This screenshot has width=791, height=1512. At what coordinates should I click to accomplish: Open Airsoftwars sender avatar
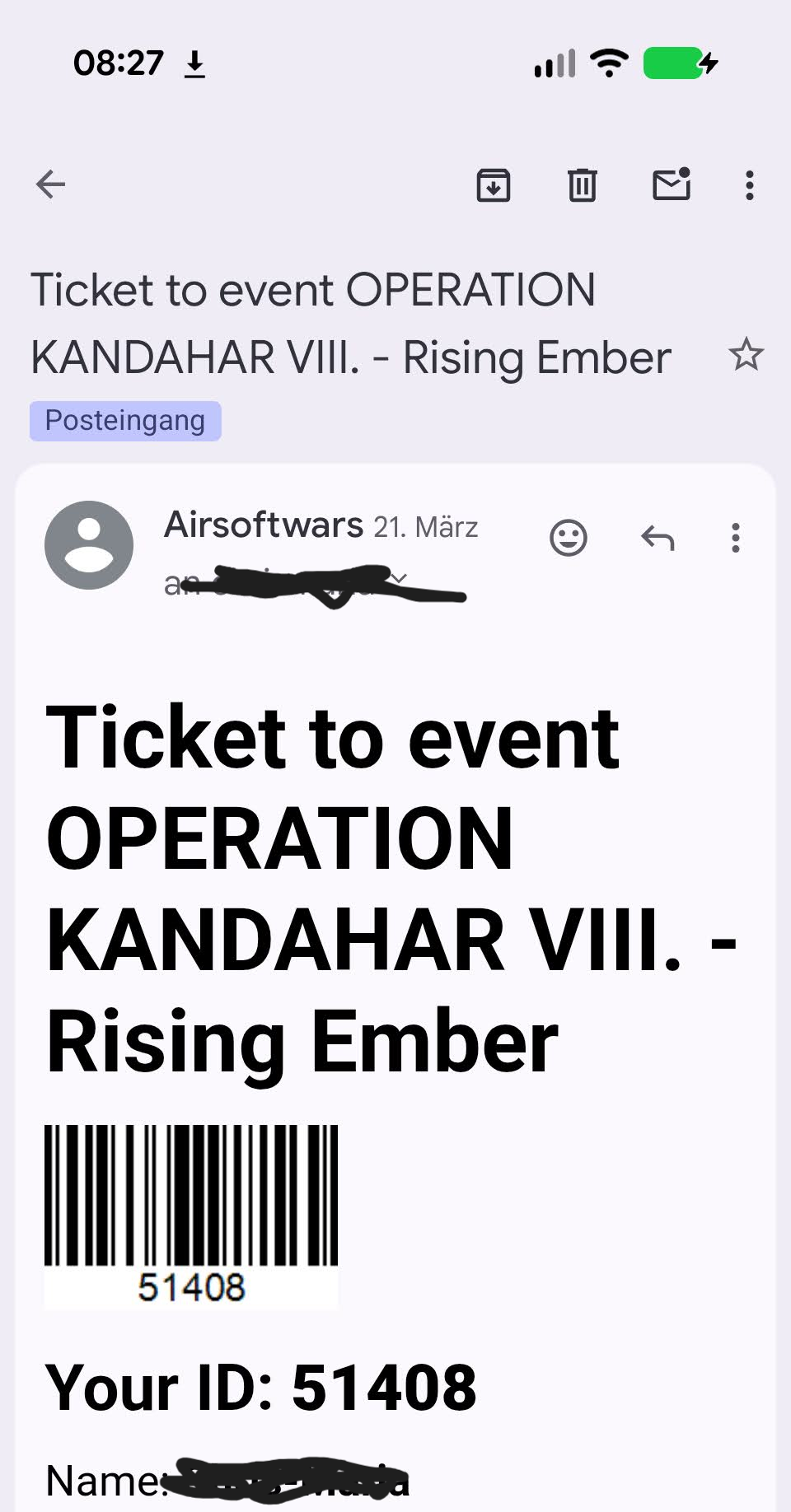tap(89, 545)
